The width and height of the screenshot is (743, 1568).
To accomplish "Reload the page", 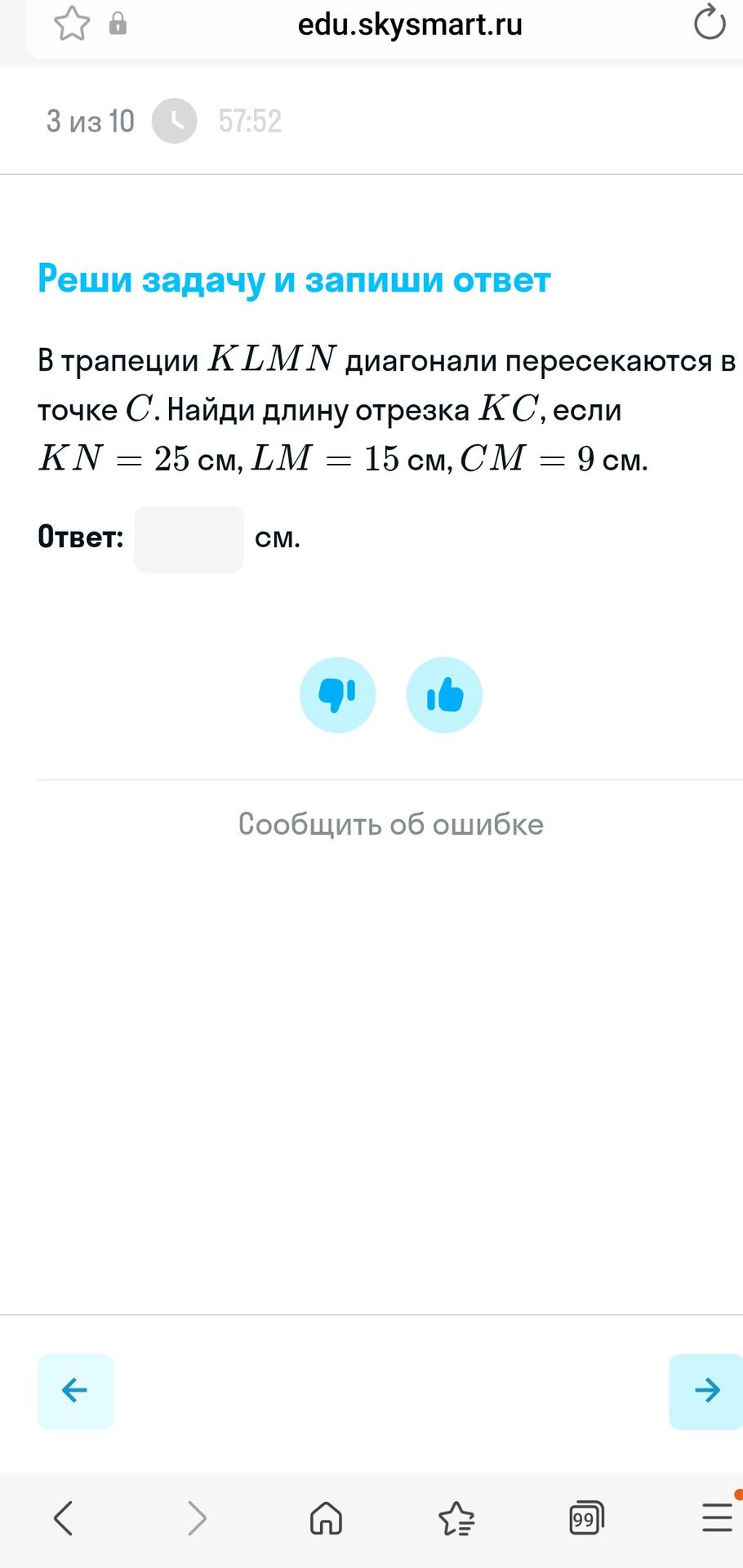I will pyautogui.click(x=710, y=23).
